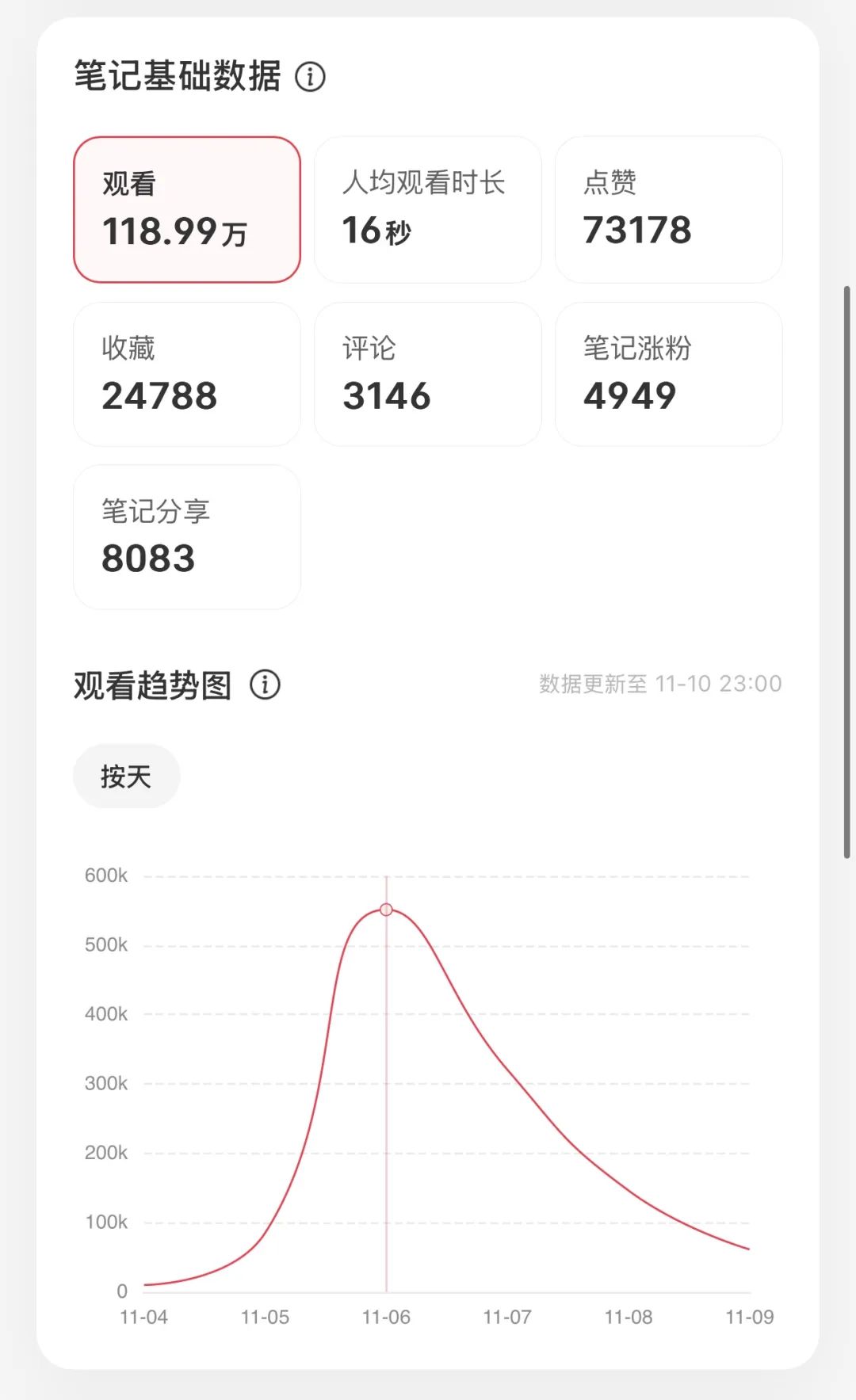The image size is (856, 1400).
Task: Tap the 11-06 peak point on the chart
Action: [x=386, y=910]
